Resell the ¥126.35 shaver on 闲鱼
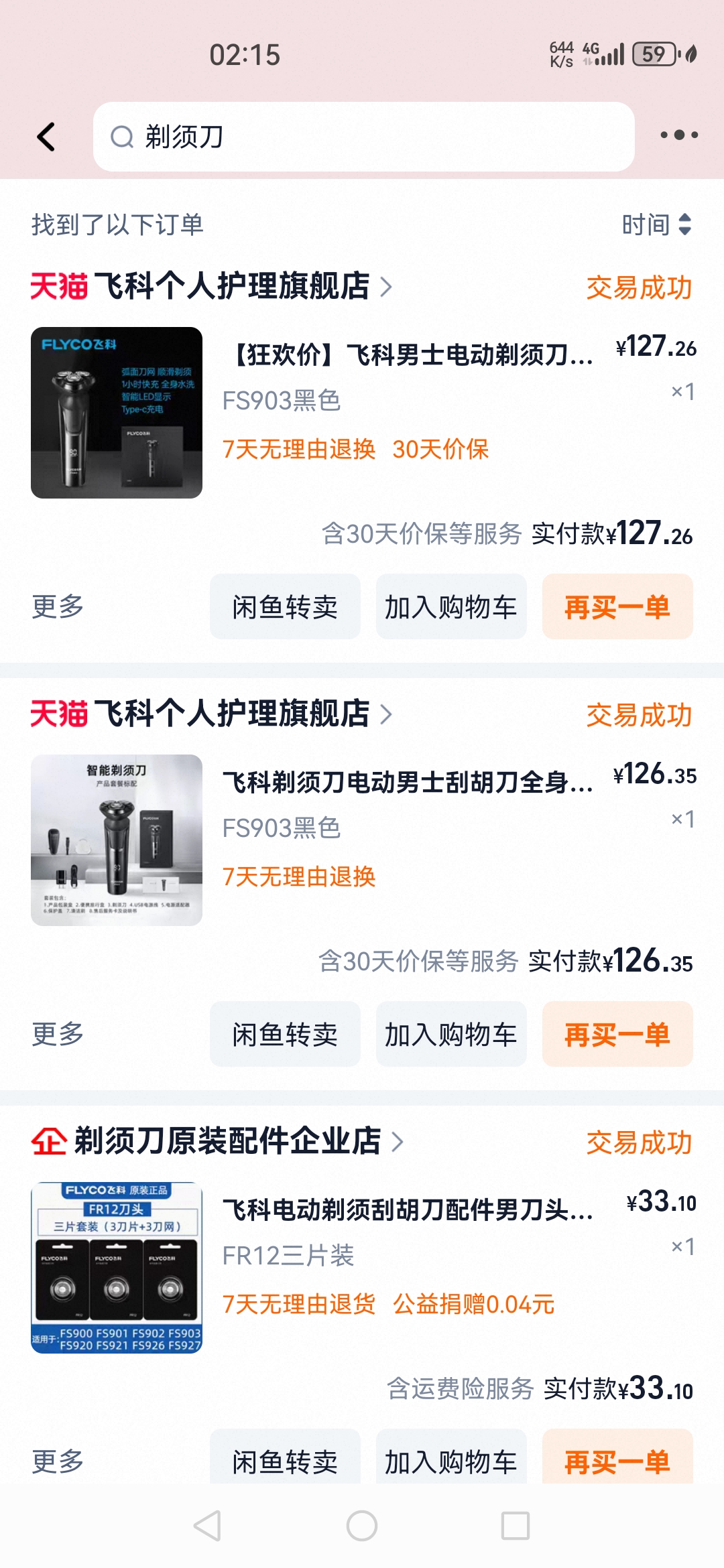 pyautogui.click(x=285, y=1035)
